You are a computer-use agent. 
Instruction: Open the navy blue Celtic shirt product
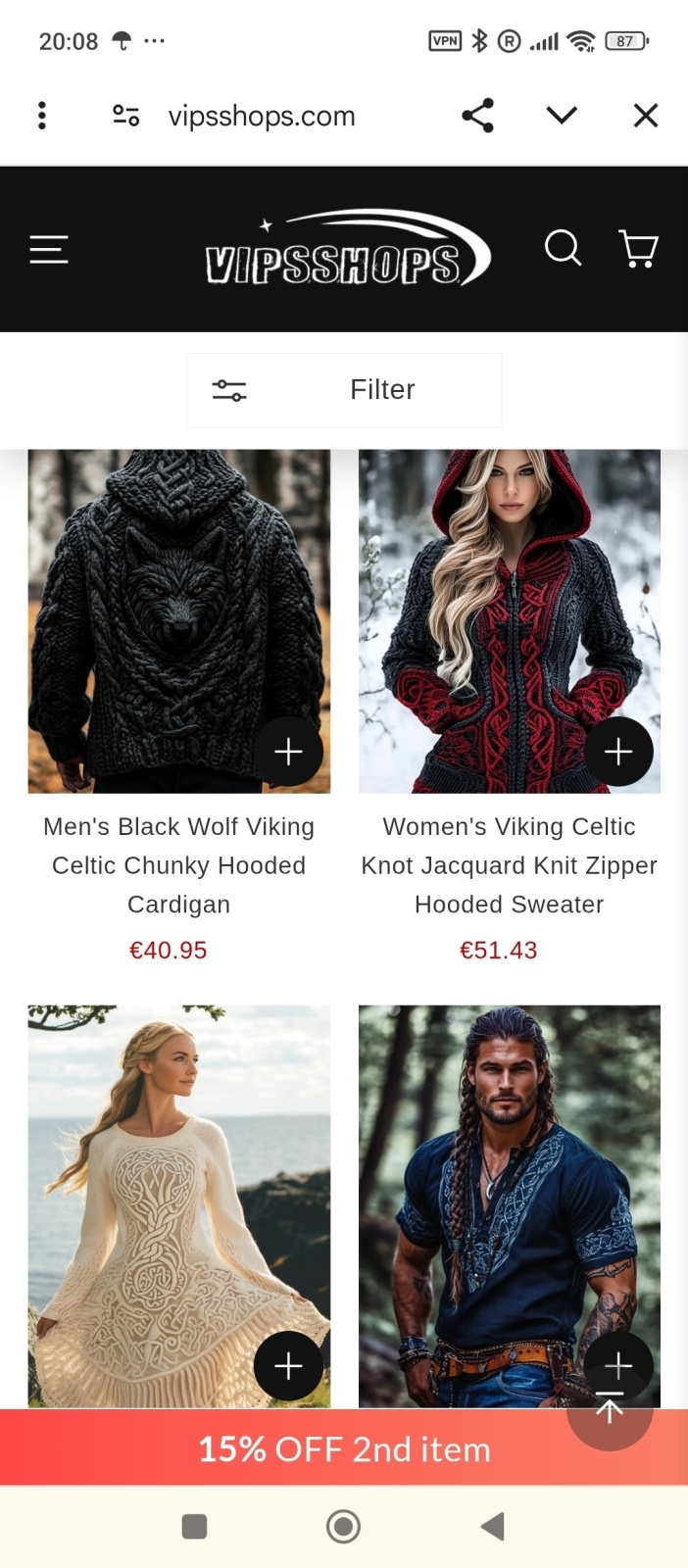490,1176
